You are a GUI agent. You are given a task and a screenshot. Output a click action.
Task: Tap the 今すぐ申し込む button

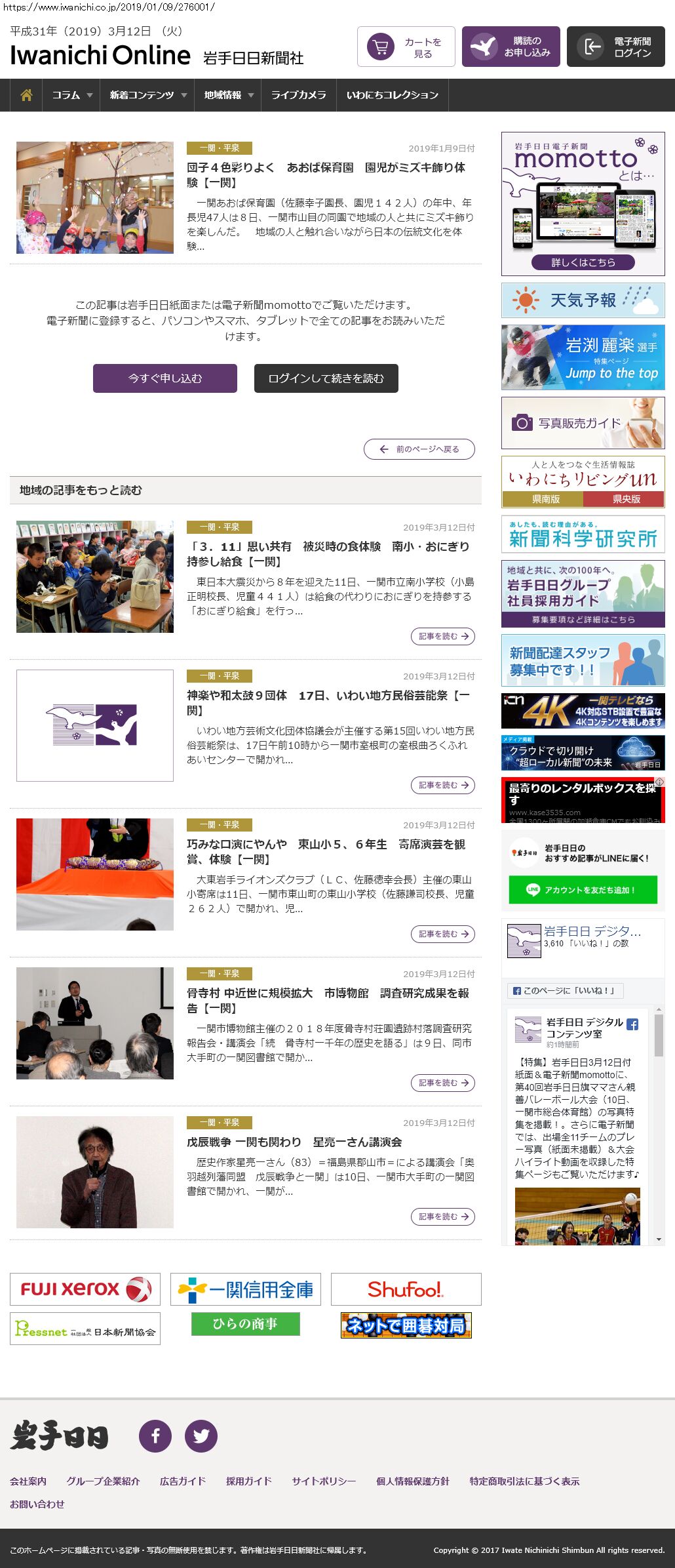tap(165, 378)
